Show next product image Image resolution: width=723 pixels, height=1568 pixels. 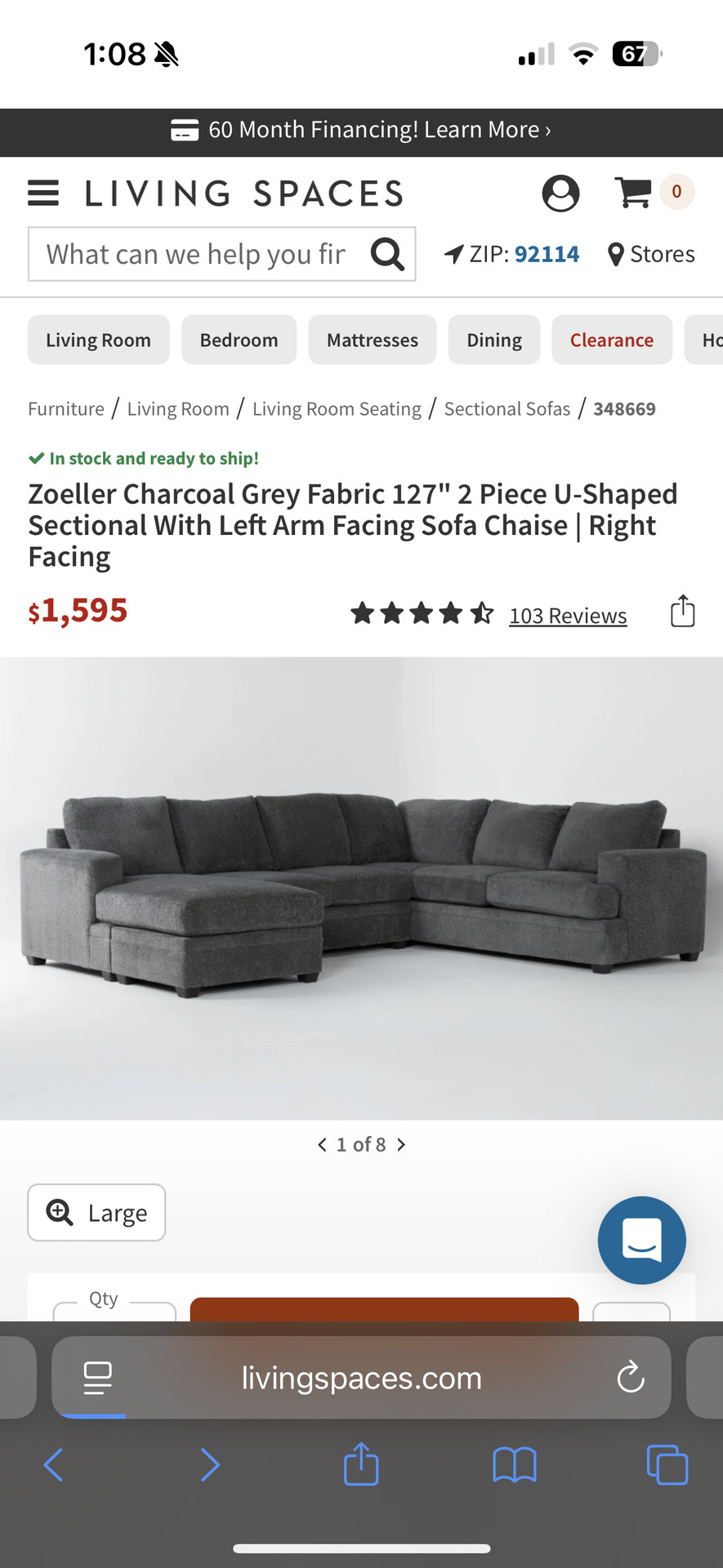click(401, 1145)
